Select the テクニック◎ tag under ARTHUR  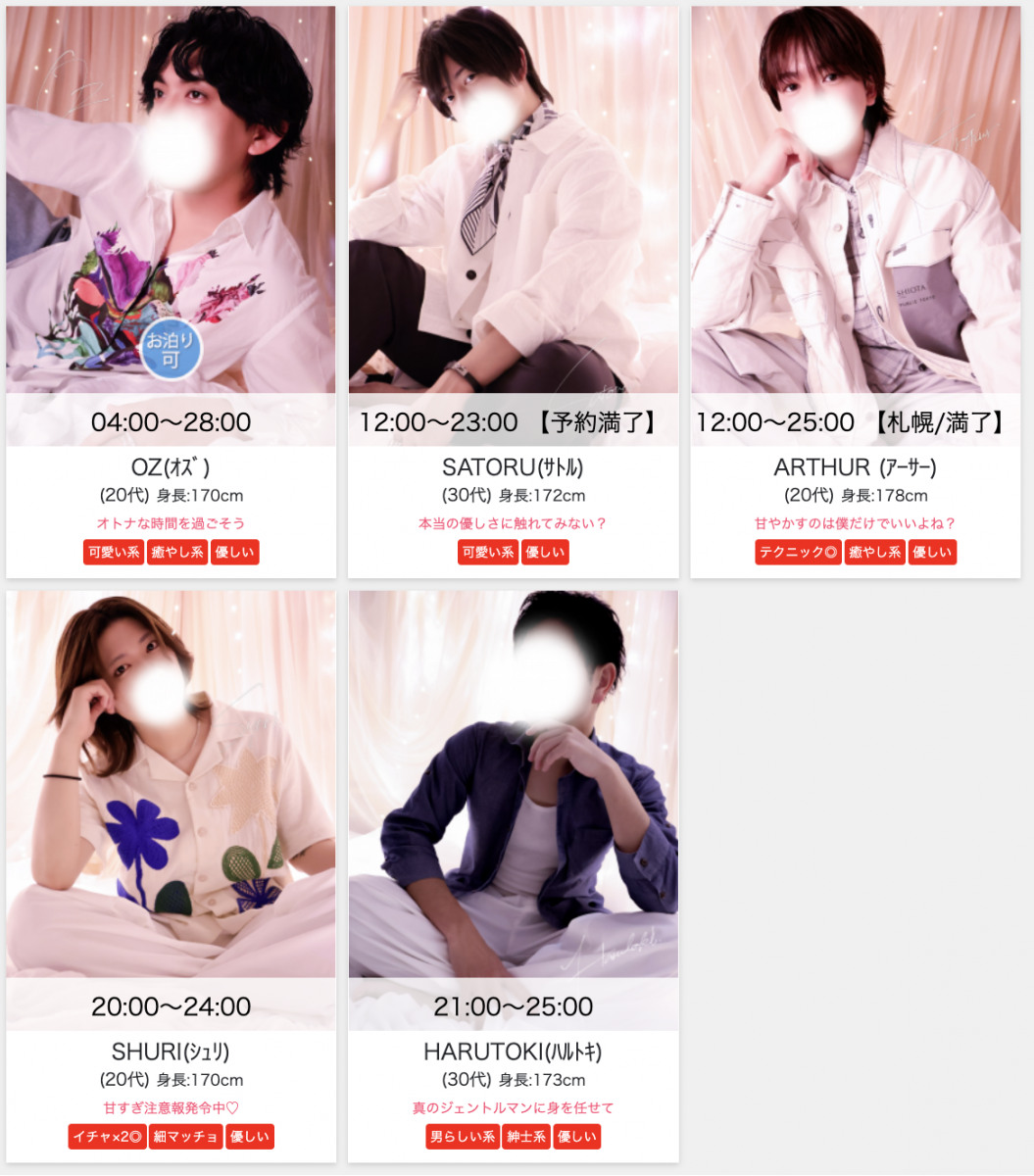coord(798,553)
